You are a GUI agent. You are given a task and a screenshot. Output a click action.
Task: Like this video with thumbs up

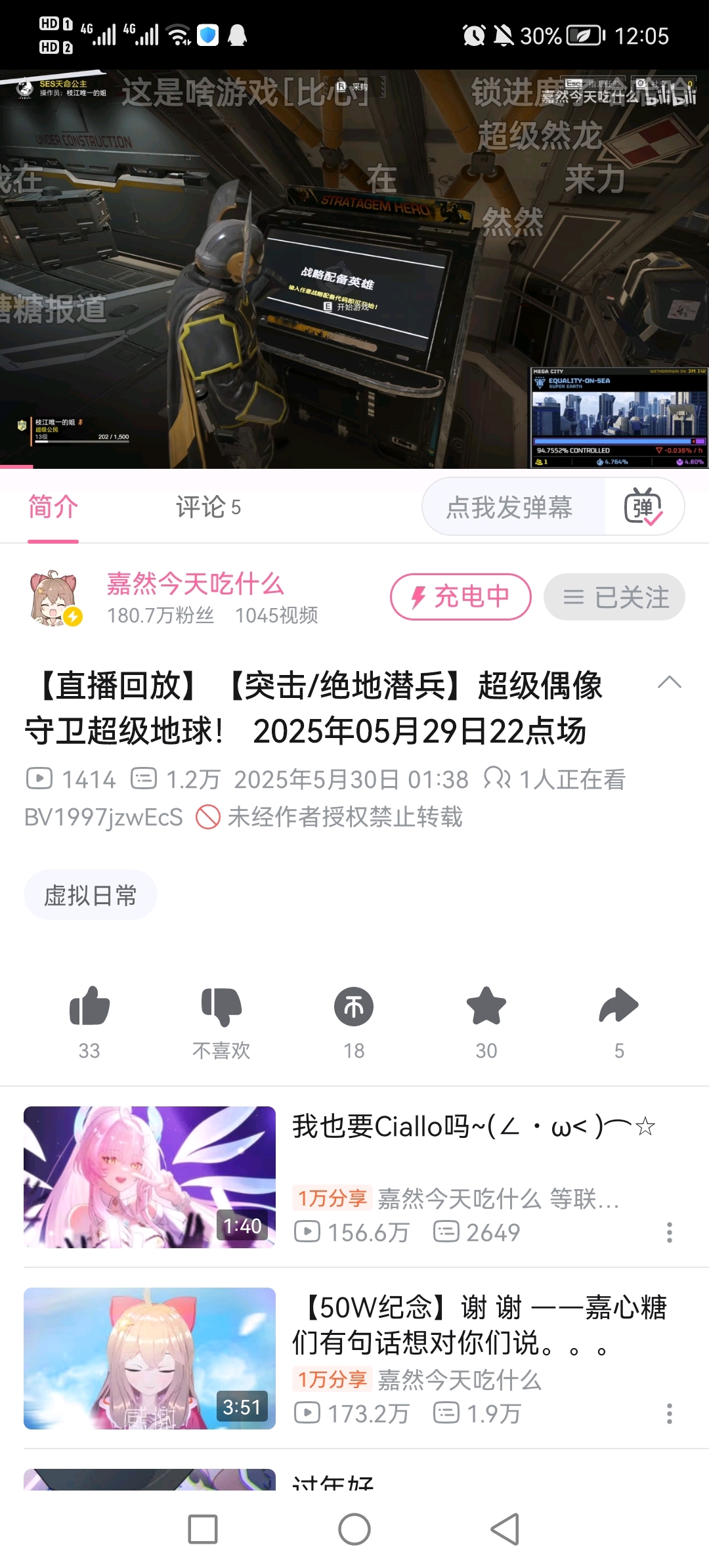(89, 1007)
